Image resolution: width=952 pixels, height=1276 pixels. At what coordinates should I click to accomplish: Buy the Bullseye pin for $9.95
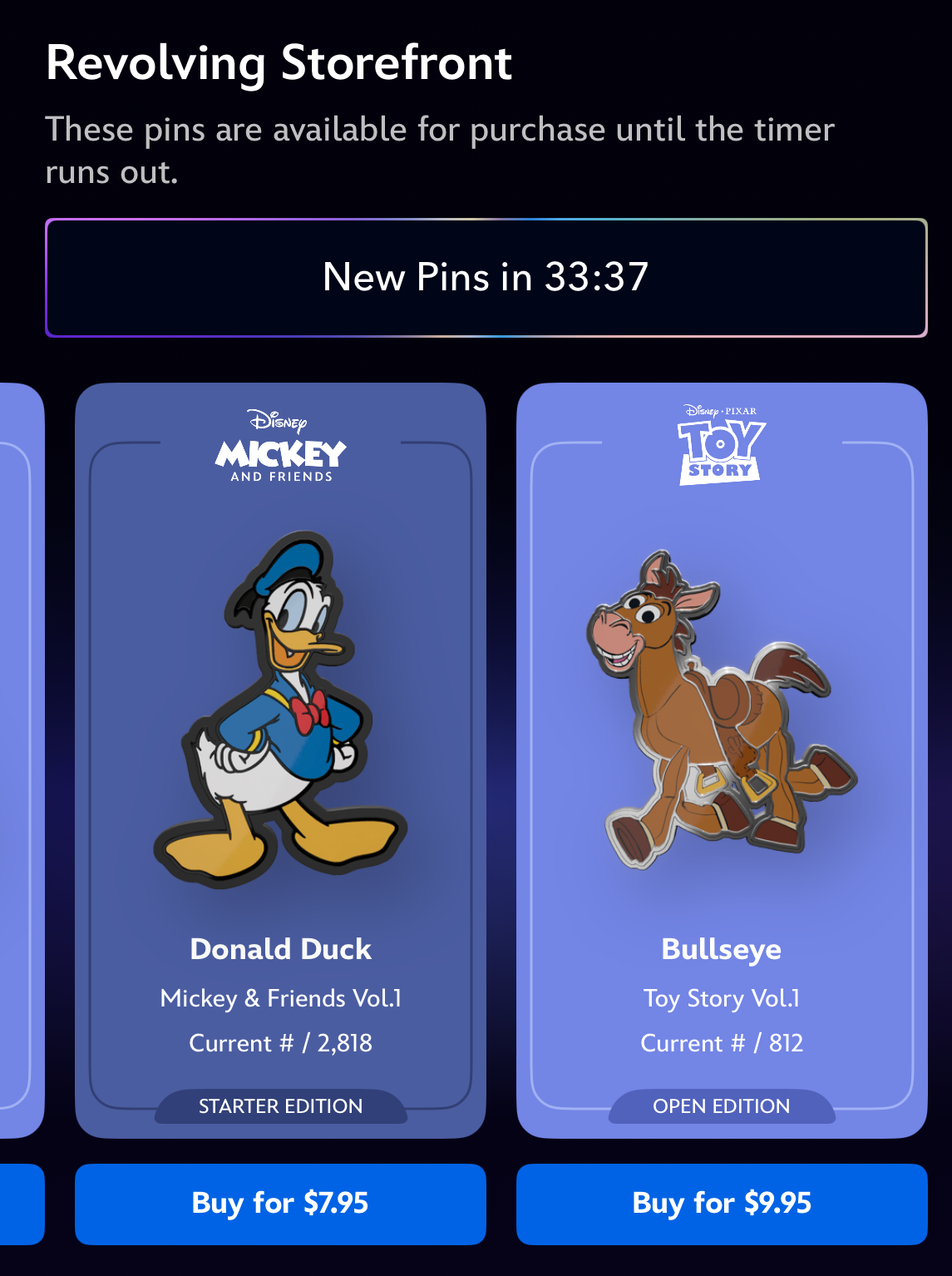tap(720, 1204)
